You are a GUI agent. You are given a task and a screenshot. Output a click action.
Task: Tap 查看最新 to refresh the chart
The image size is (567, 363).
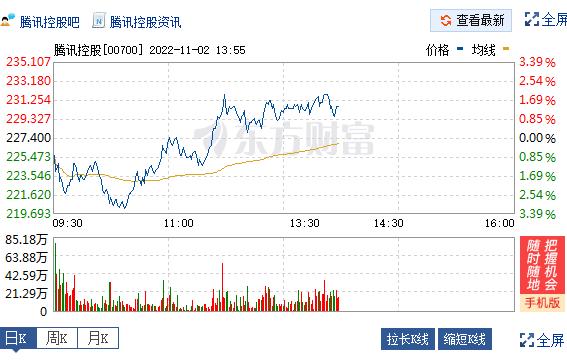471,21
